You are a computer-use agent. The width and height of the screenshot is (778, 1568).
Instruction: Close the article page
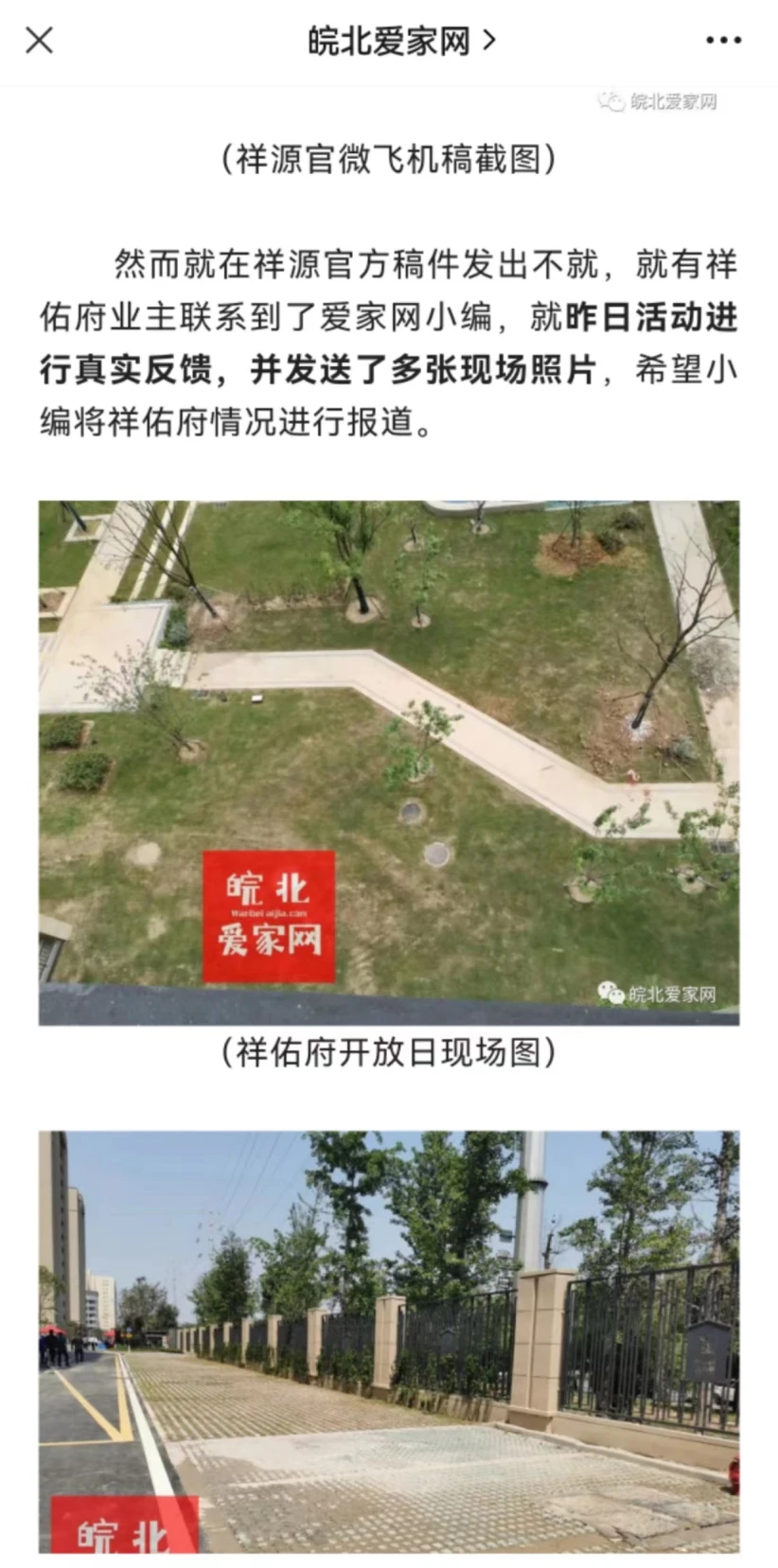click(39, 41)
